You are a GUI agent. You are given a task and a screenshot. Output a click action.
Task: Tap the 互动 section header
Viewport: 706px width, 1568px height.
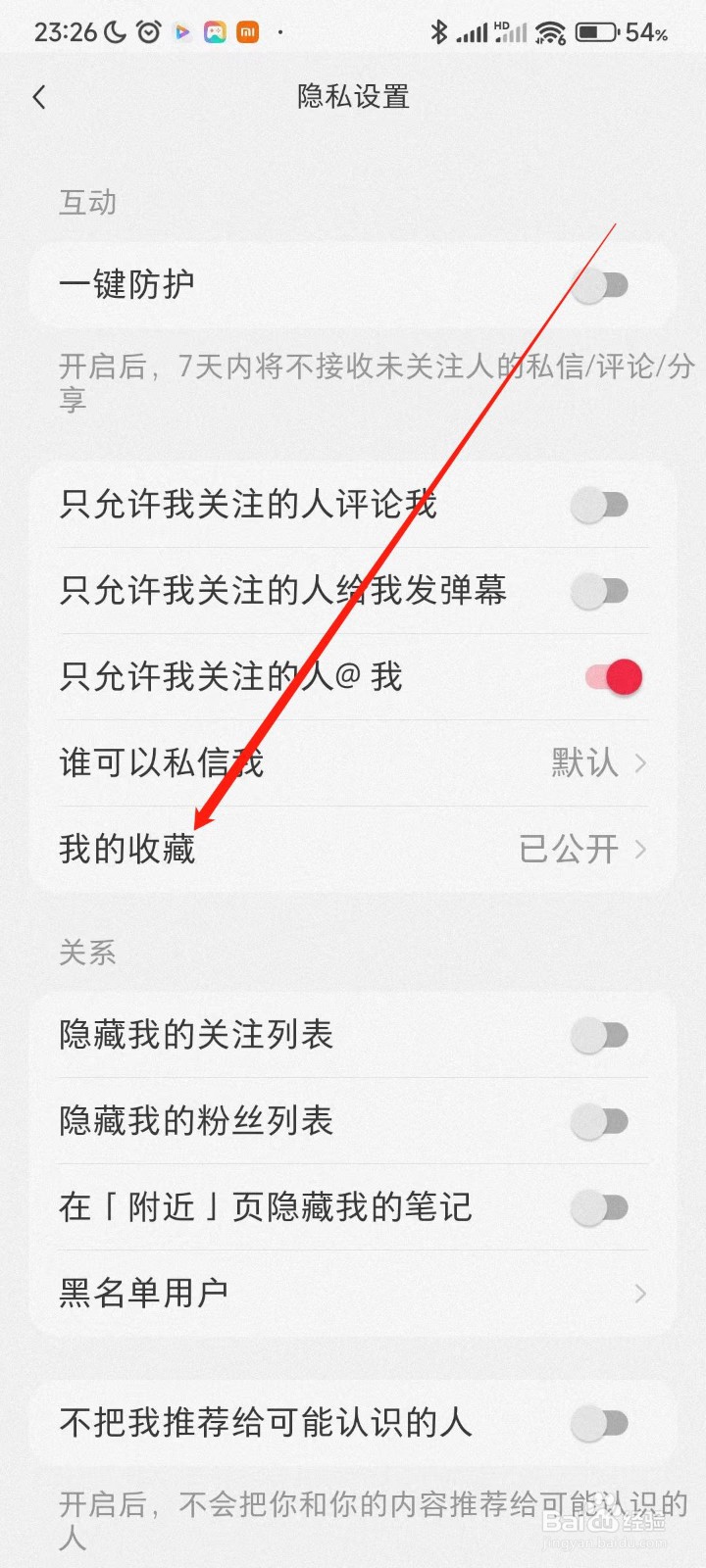(x=88, y=203)
